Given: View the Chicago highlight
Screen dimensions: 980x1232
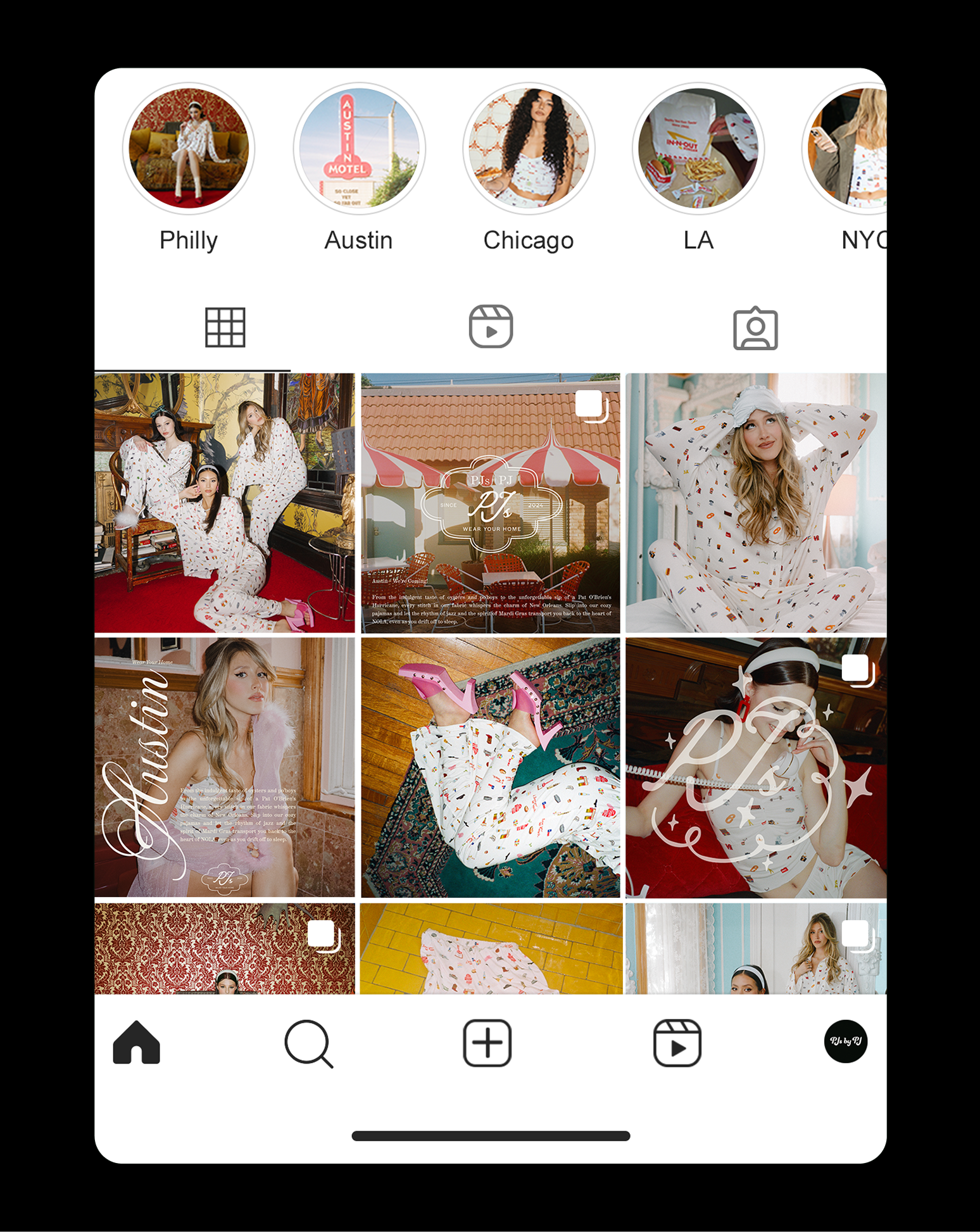Looking at the screenshot, I should click(x=529, y=148).
